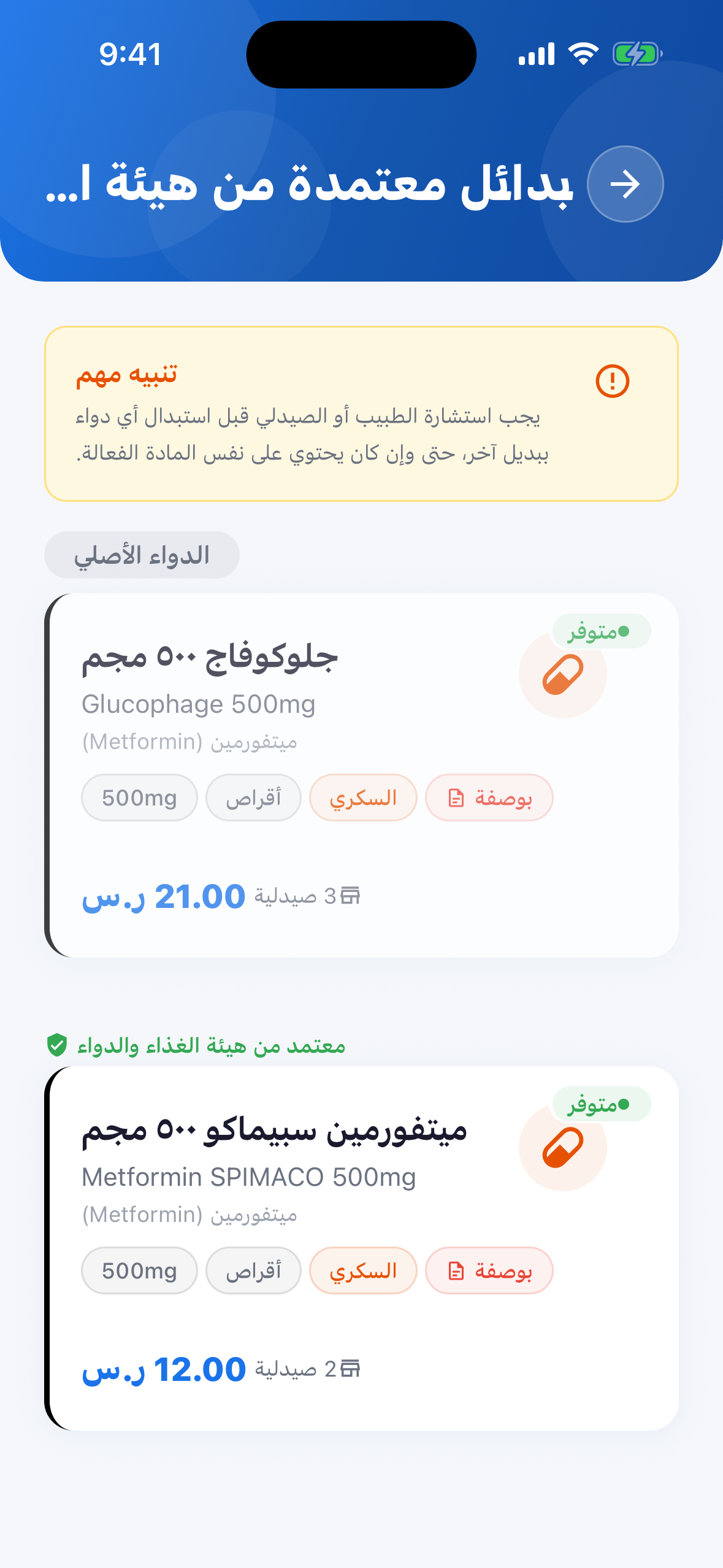Screen dimensions: 723x1568
Task: Click the pharmacy icon next to 3 صيدلية
Action: click(350, 895)
